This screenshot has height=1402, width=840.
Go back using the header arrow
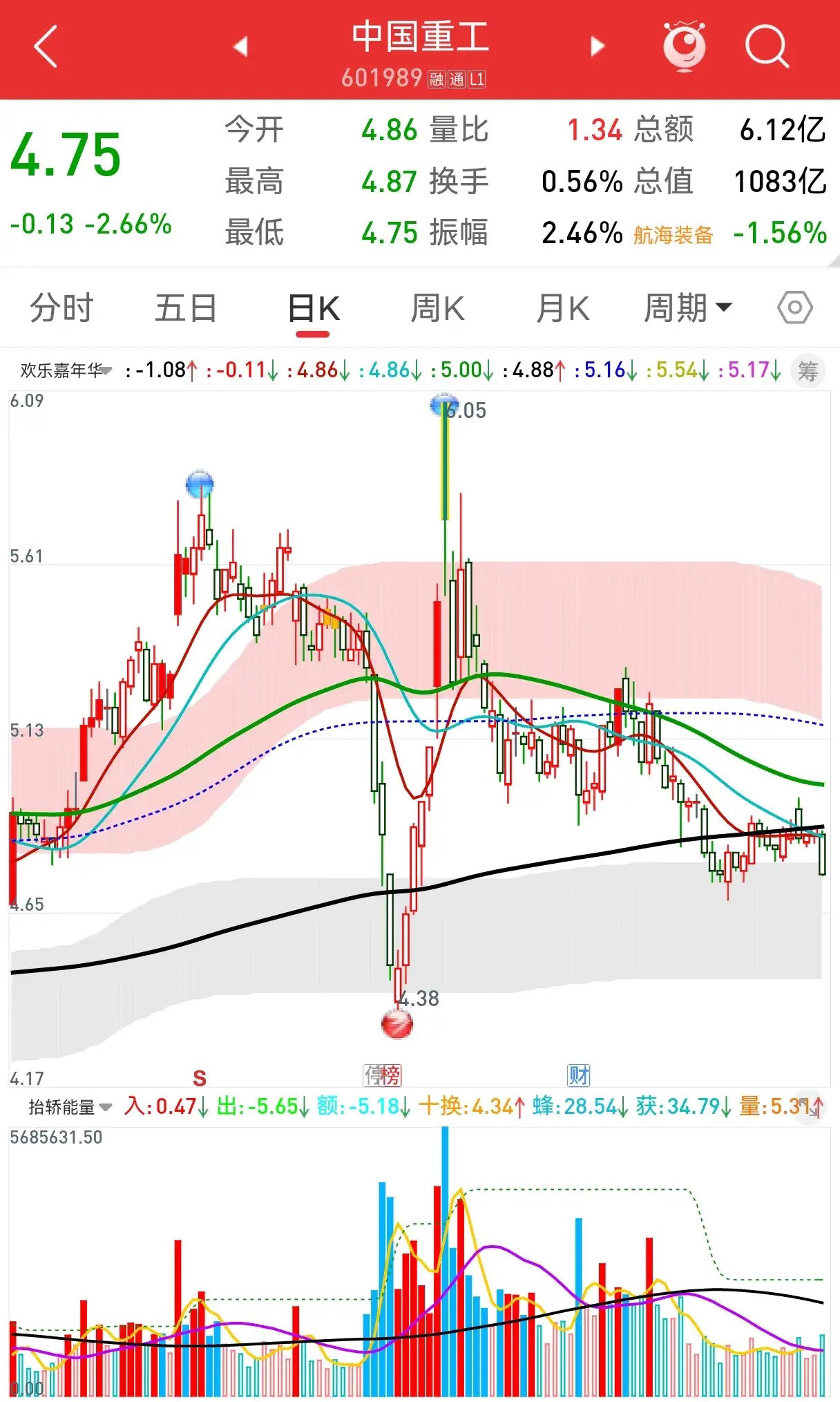click(x=46, y=47)
